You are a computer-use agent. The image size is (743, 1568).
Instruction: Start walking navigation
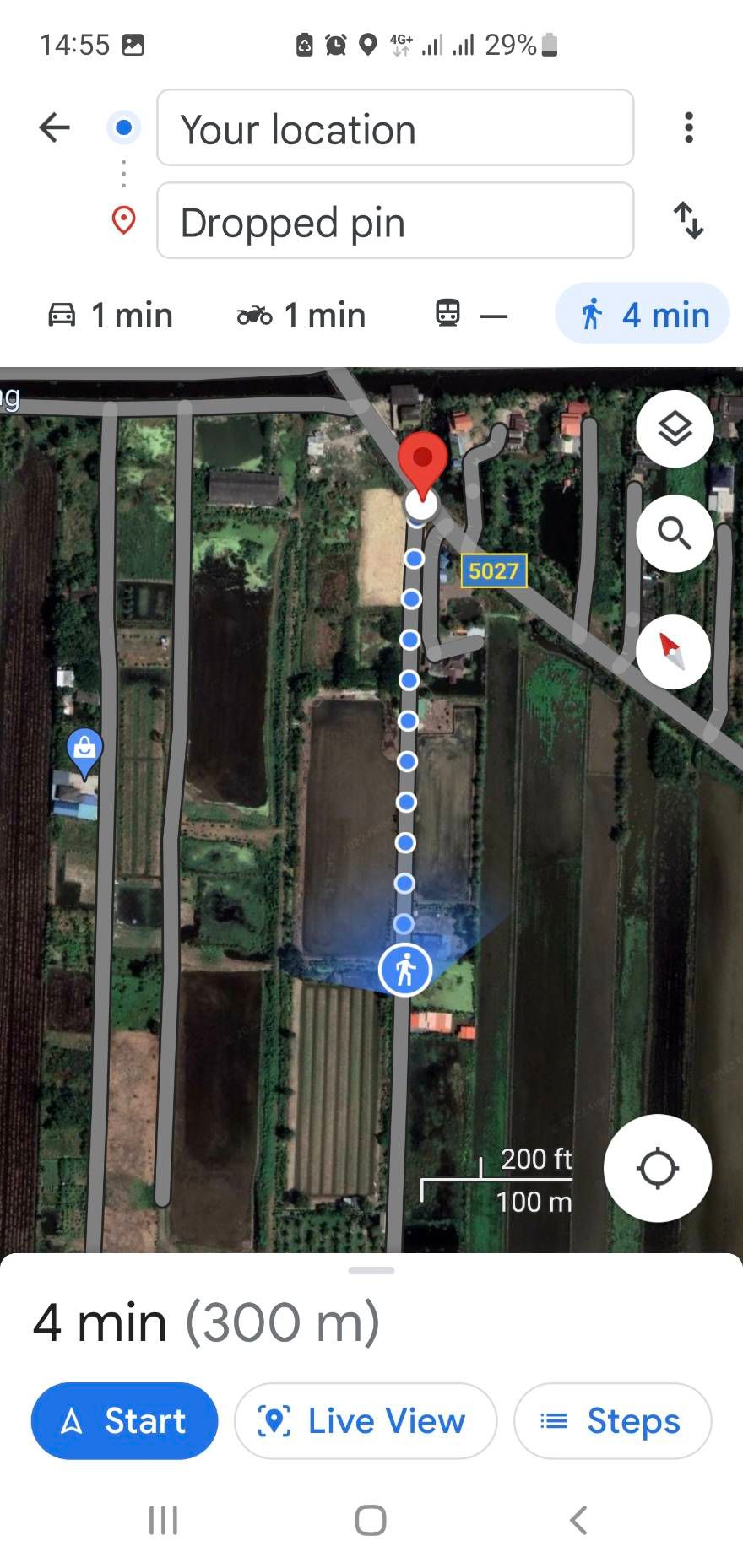(x=125, y=1421)
